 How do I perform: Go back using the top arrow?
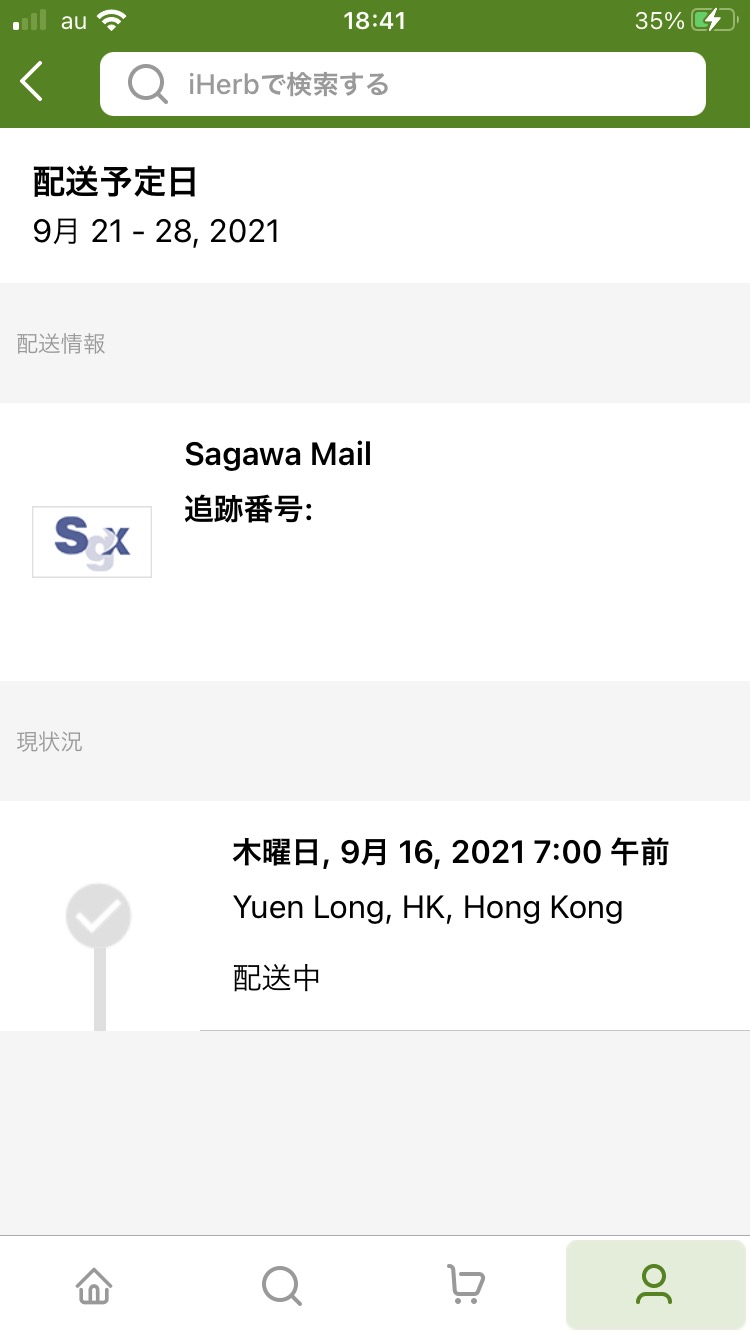coord(32,82)
